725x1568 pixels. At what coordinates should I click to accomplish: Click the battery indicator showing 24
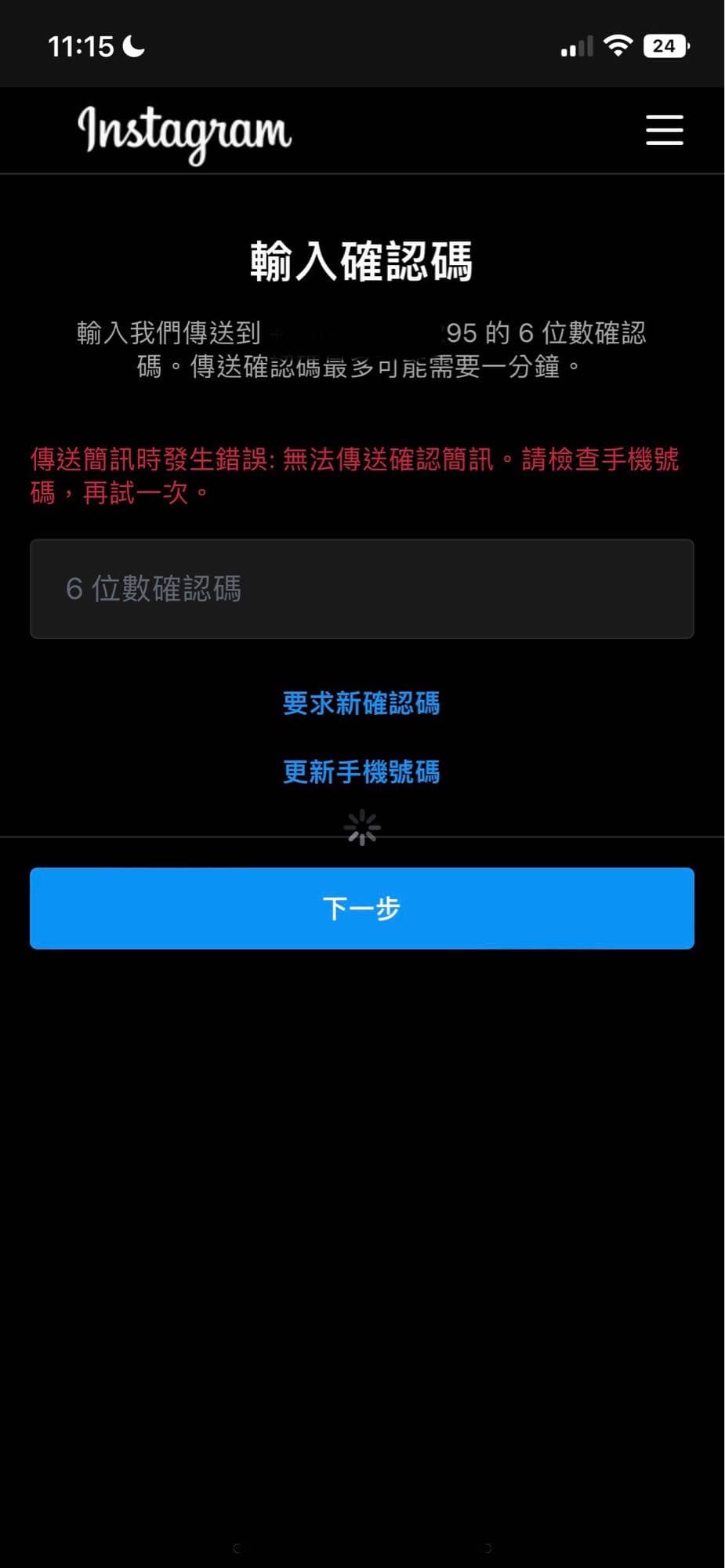point(665,45)
